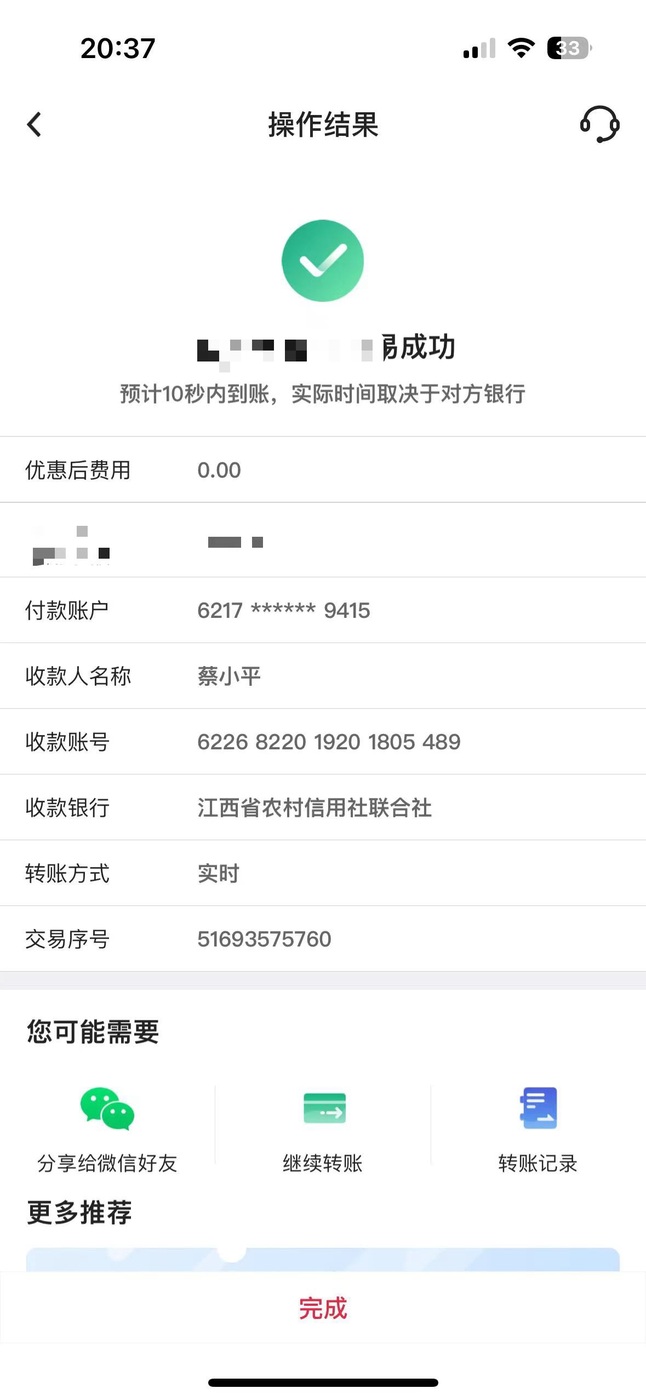Open customer service headset icon
The image size is (646, 1400).
pos(599,125)
